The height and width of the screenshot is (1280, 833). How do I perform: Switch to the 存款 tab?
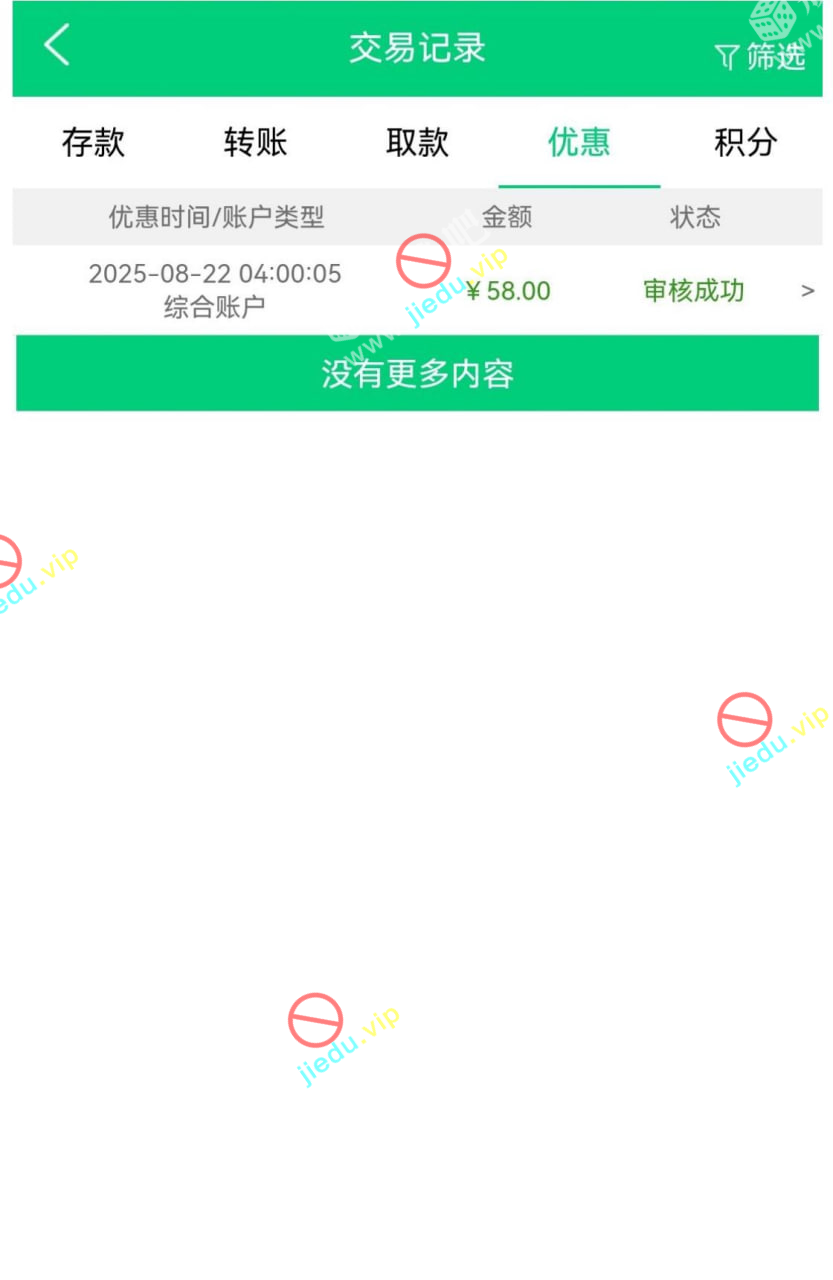pyautogui.click(x=93, y=142)
